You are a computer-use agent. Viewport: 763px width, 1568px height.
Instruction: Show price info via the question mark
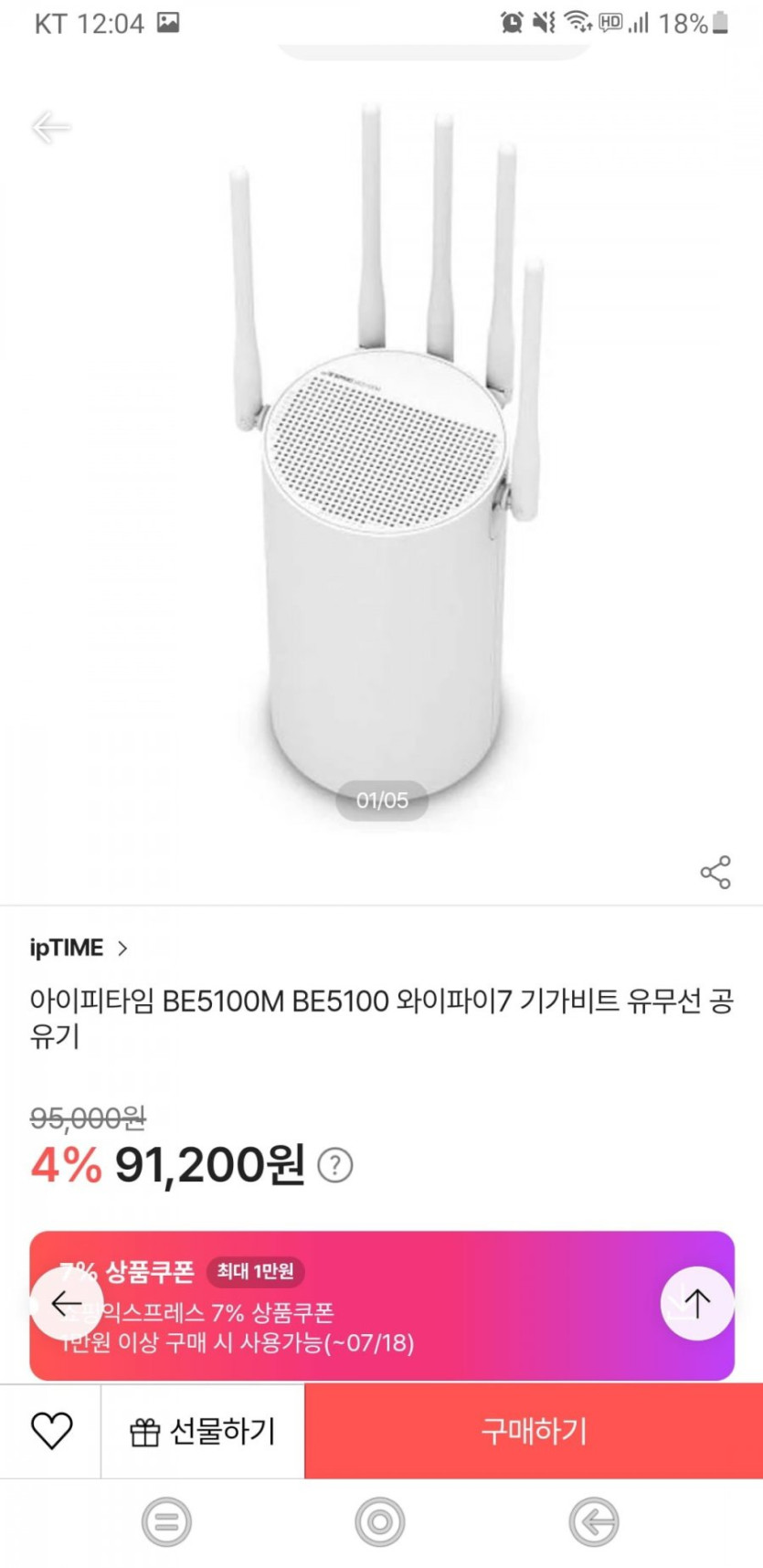[334, 1165]
